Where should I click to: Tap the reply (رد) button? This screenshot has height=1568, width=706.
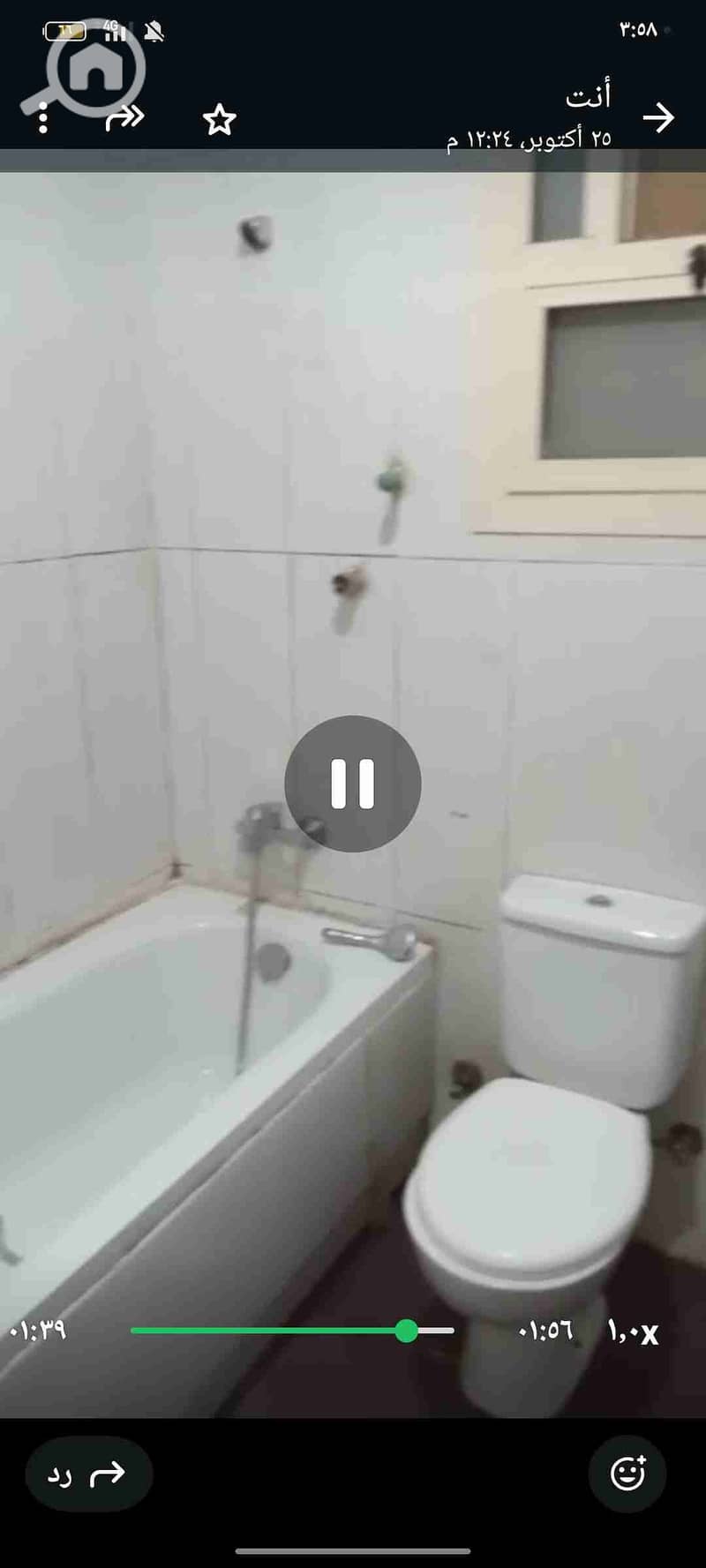tap(87, 1474)
